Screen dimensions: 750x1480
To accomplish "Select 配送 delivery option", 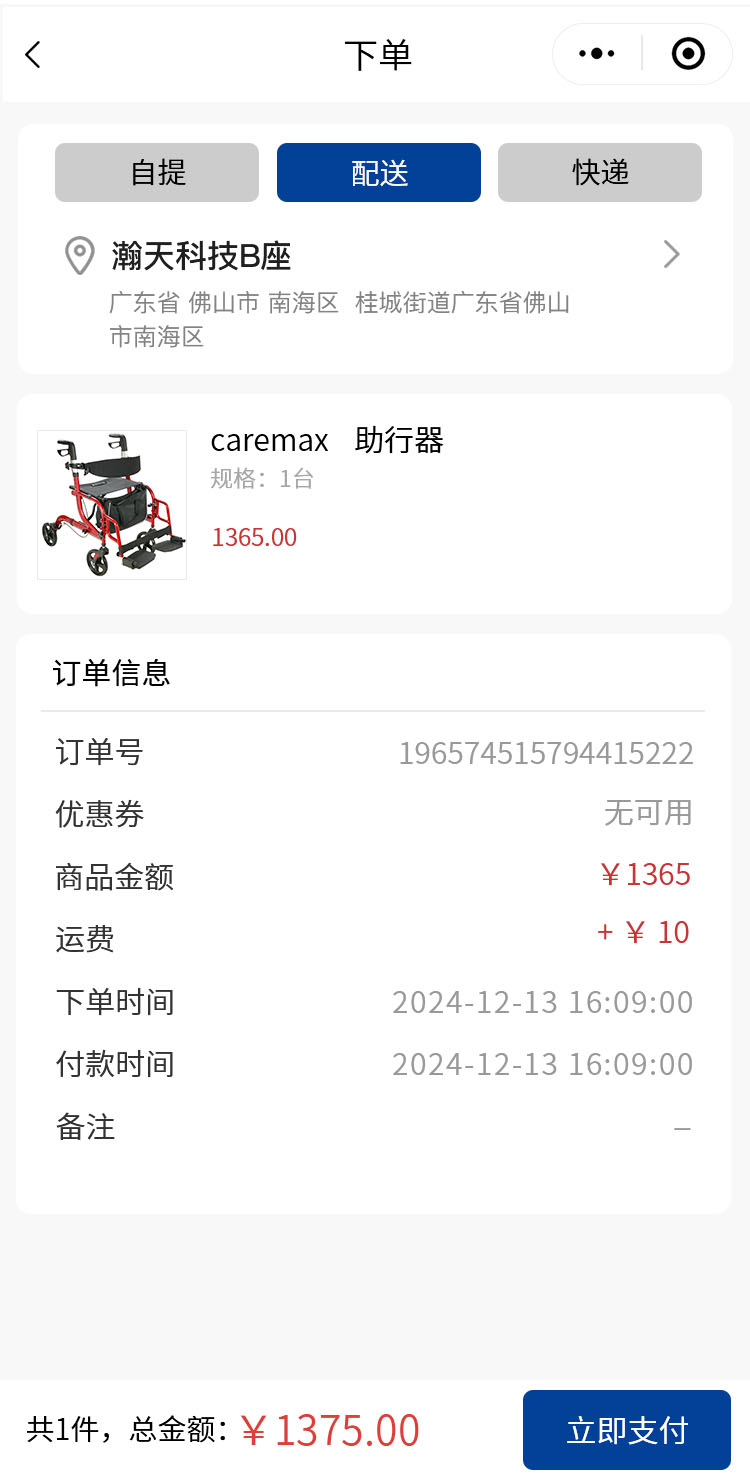I will (379, 173).
